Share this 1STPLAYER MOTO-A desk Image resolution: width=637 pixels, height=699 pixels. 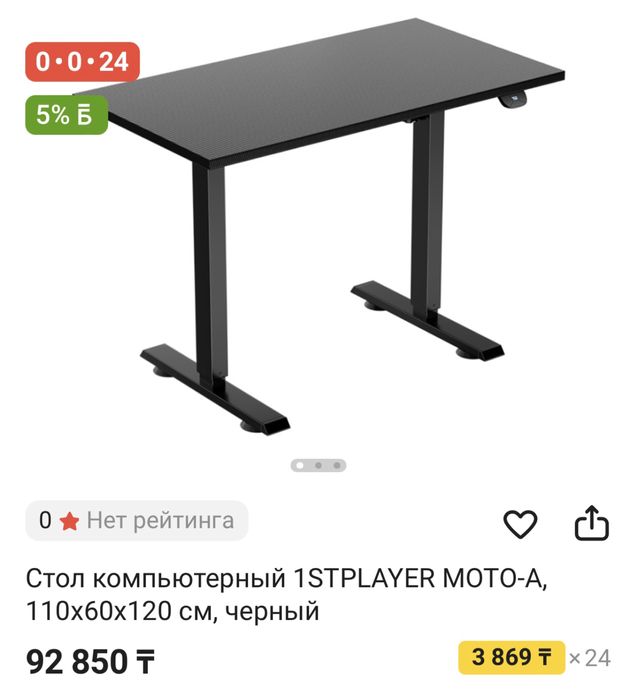pyautogui.click(x=591, y=523)
